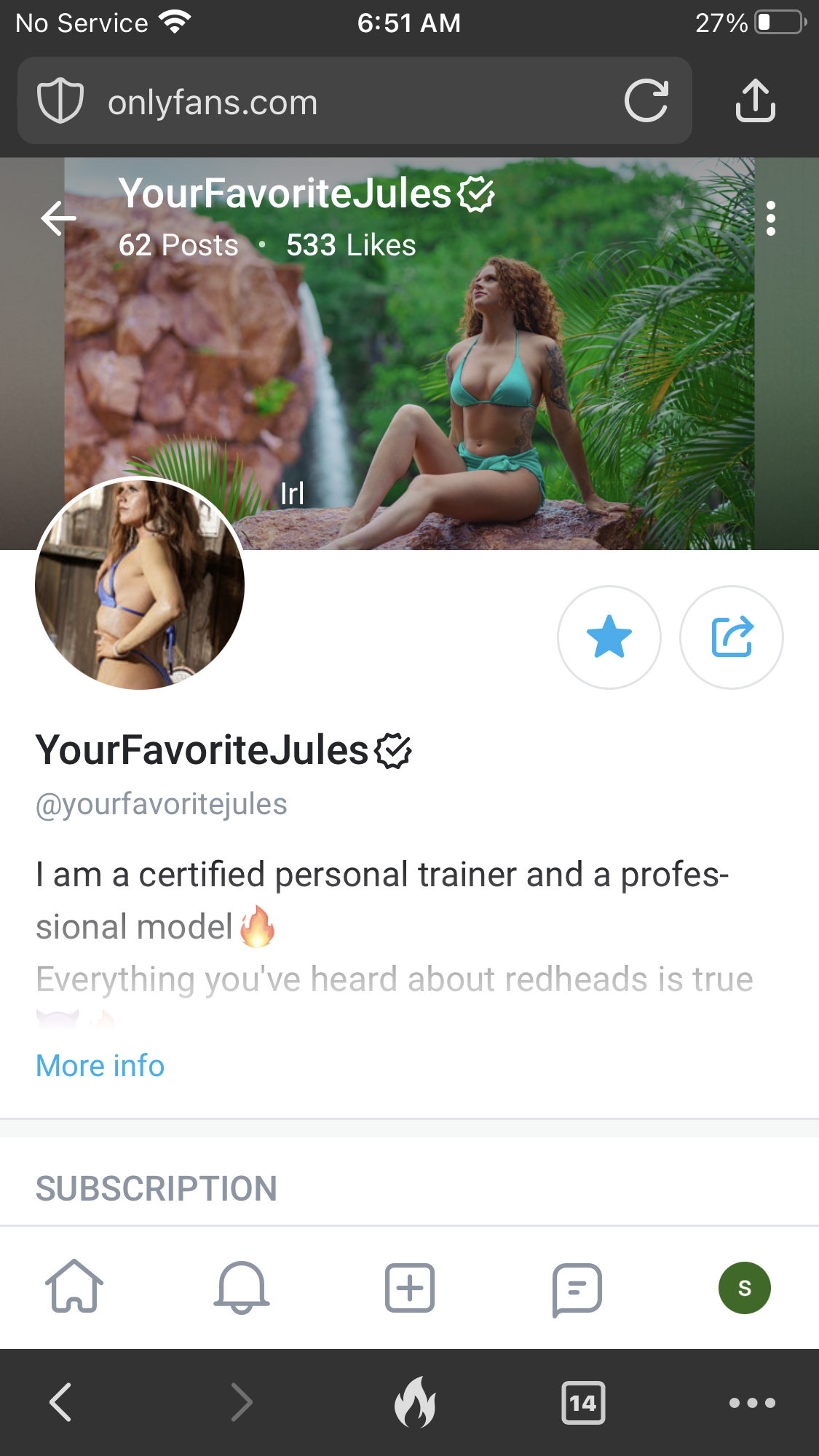819x1456 pixels.
Task: Reload the page in the browser
Action: point(646,100)
